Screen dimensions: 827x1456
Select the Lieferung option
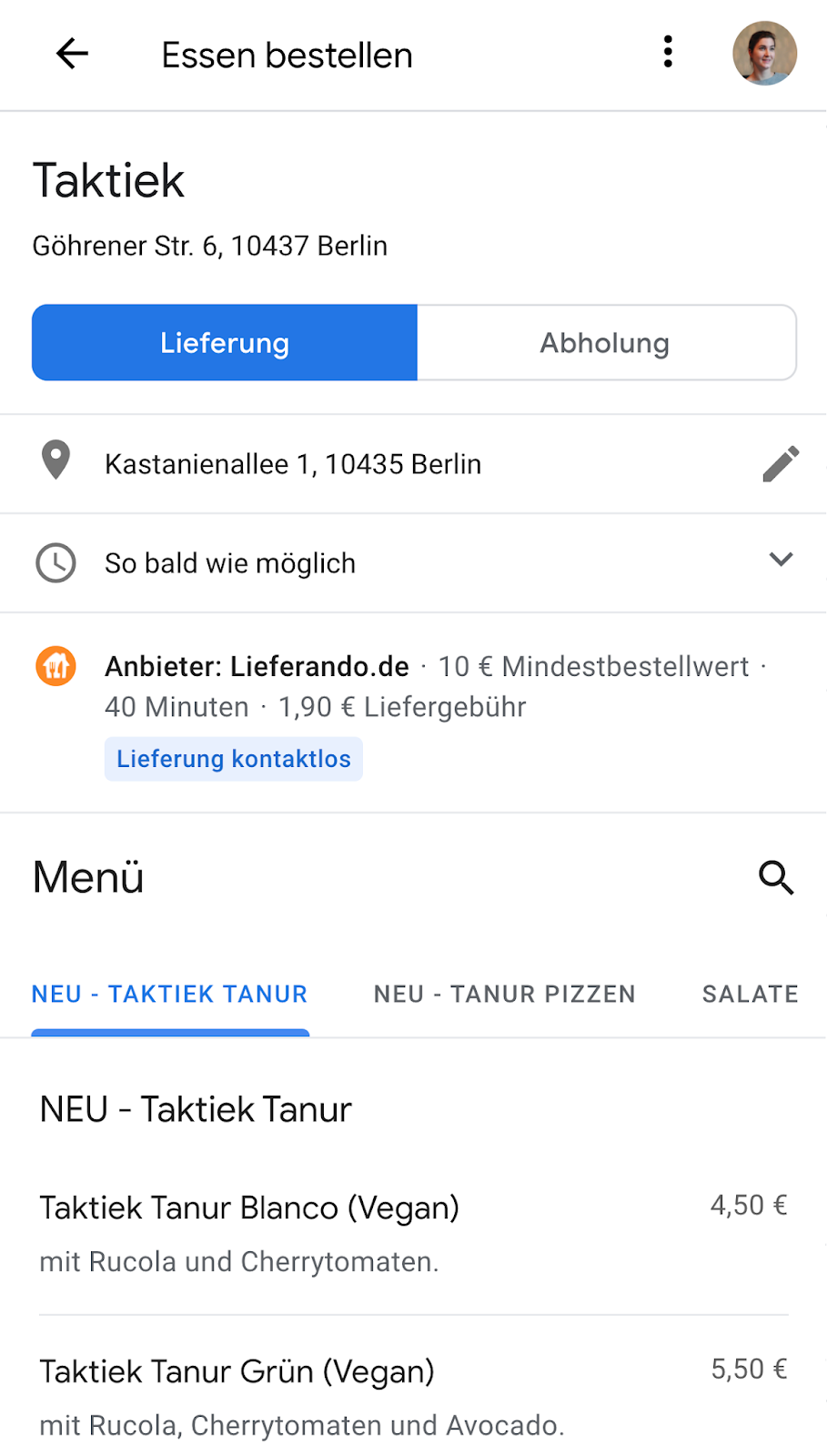coord(225,343)
